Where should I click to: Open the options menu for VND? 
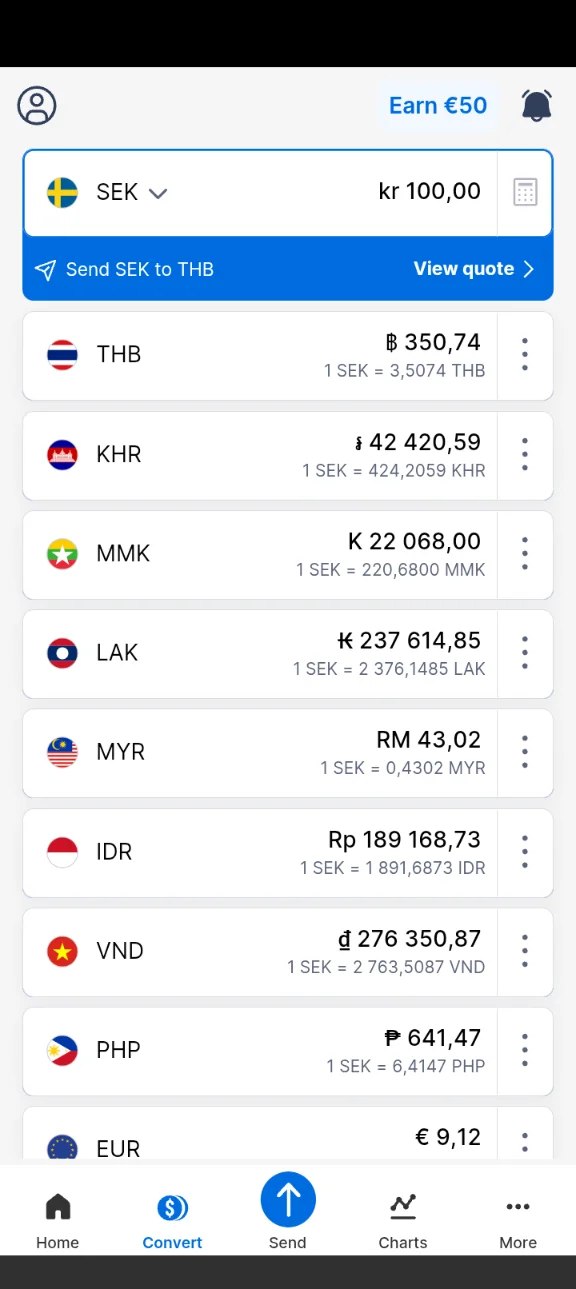pyautogui.click(x=525, y=951)
